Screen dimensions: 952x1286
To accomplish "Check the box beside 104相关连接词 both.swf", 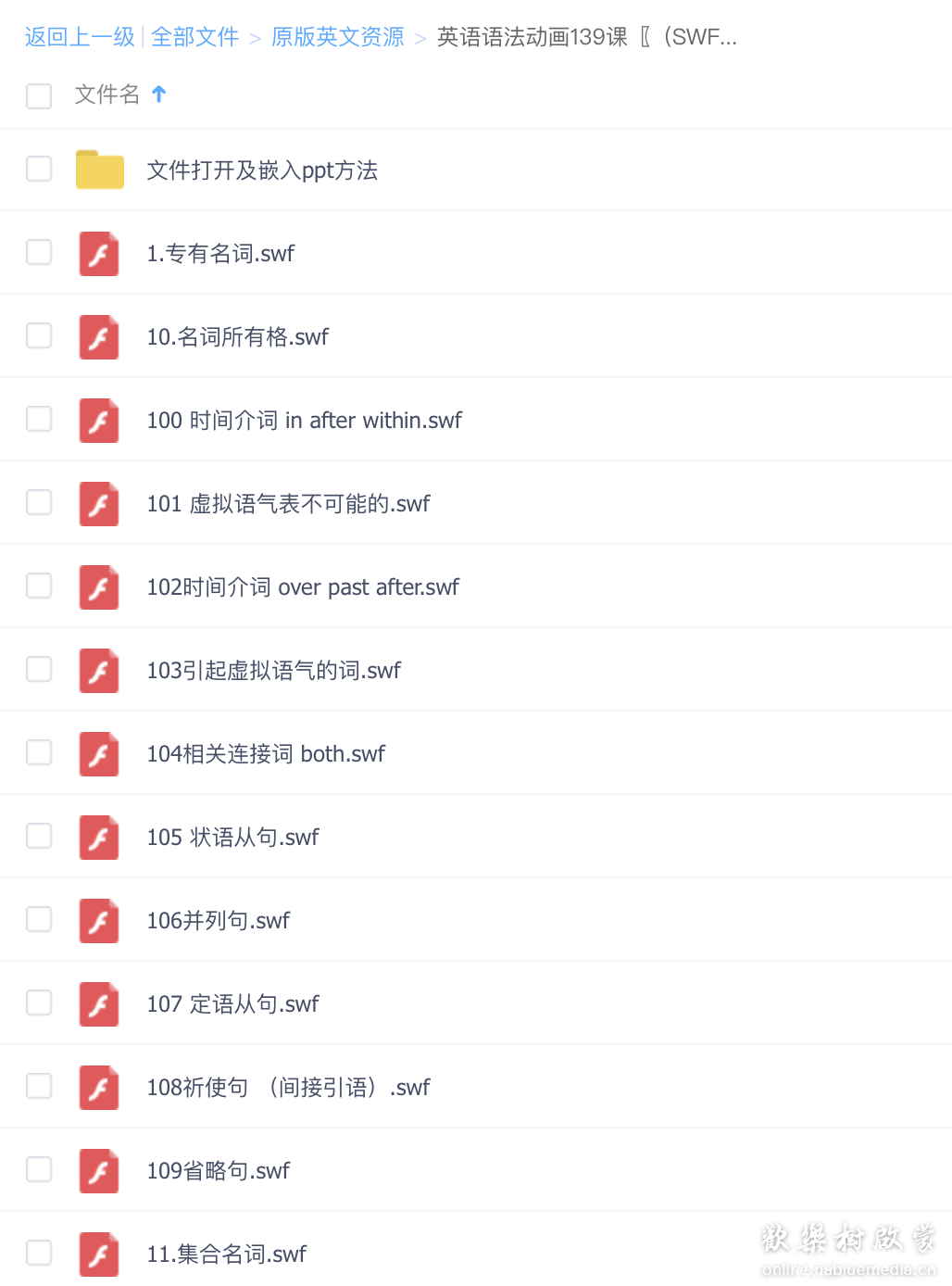I will [x=39, y=753].
